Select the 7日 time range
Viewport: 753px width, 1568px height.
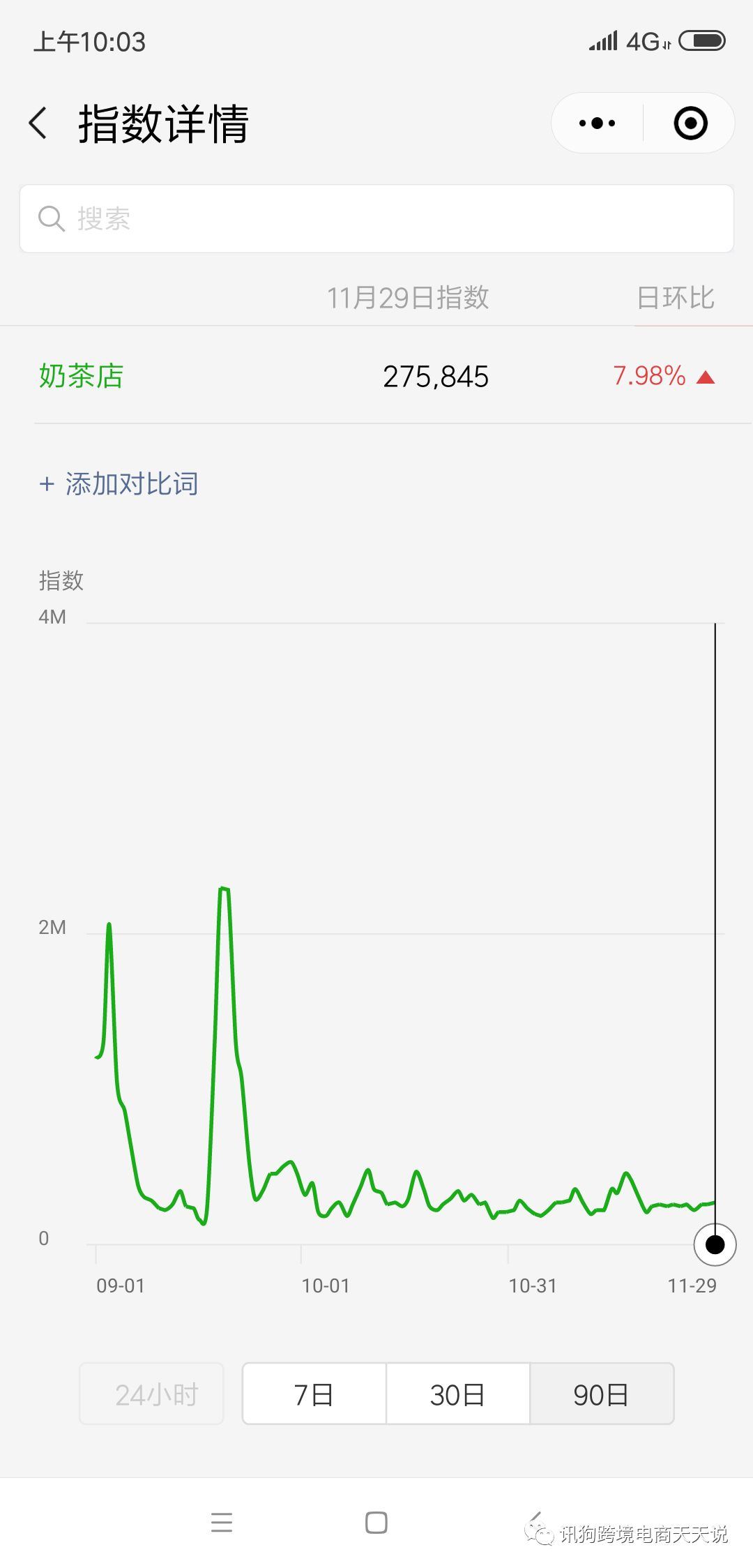[314, 1394]
